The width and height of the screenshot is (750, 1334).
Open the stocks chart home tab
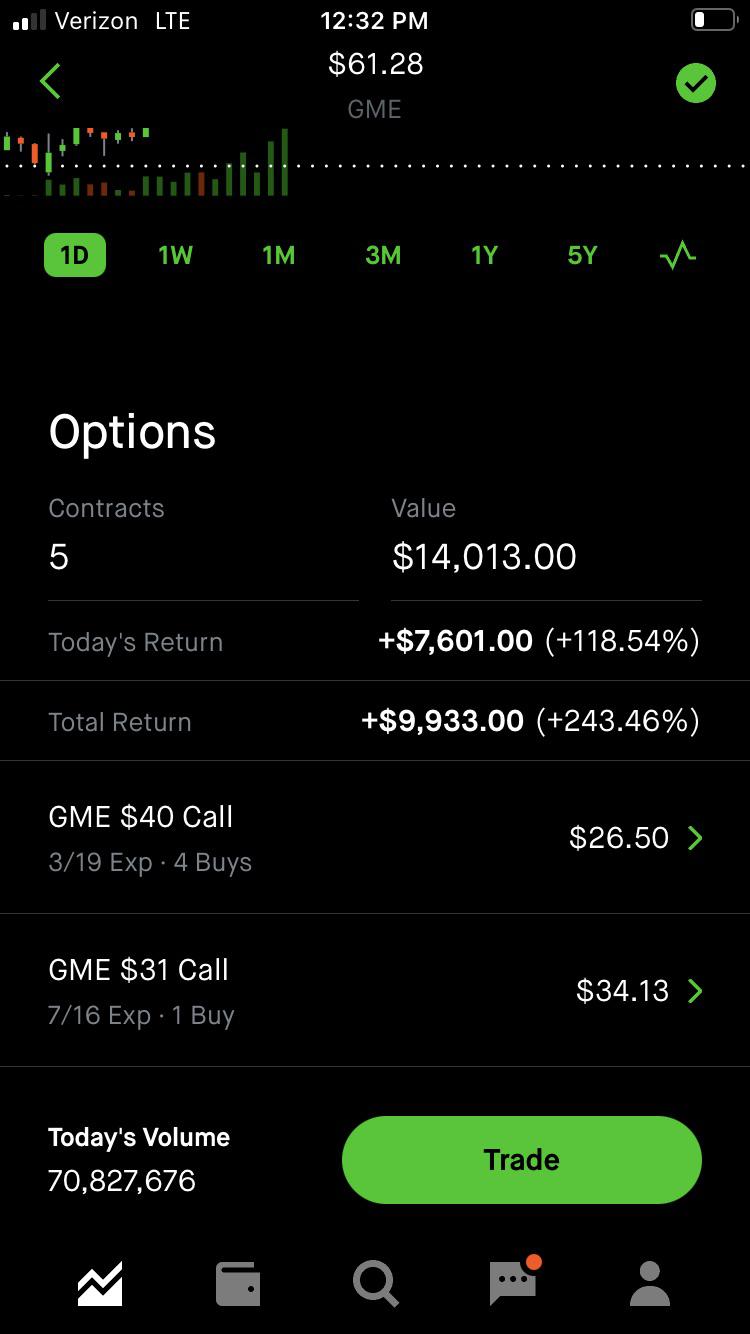point(97,1283)
